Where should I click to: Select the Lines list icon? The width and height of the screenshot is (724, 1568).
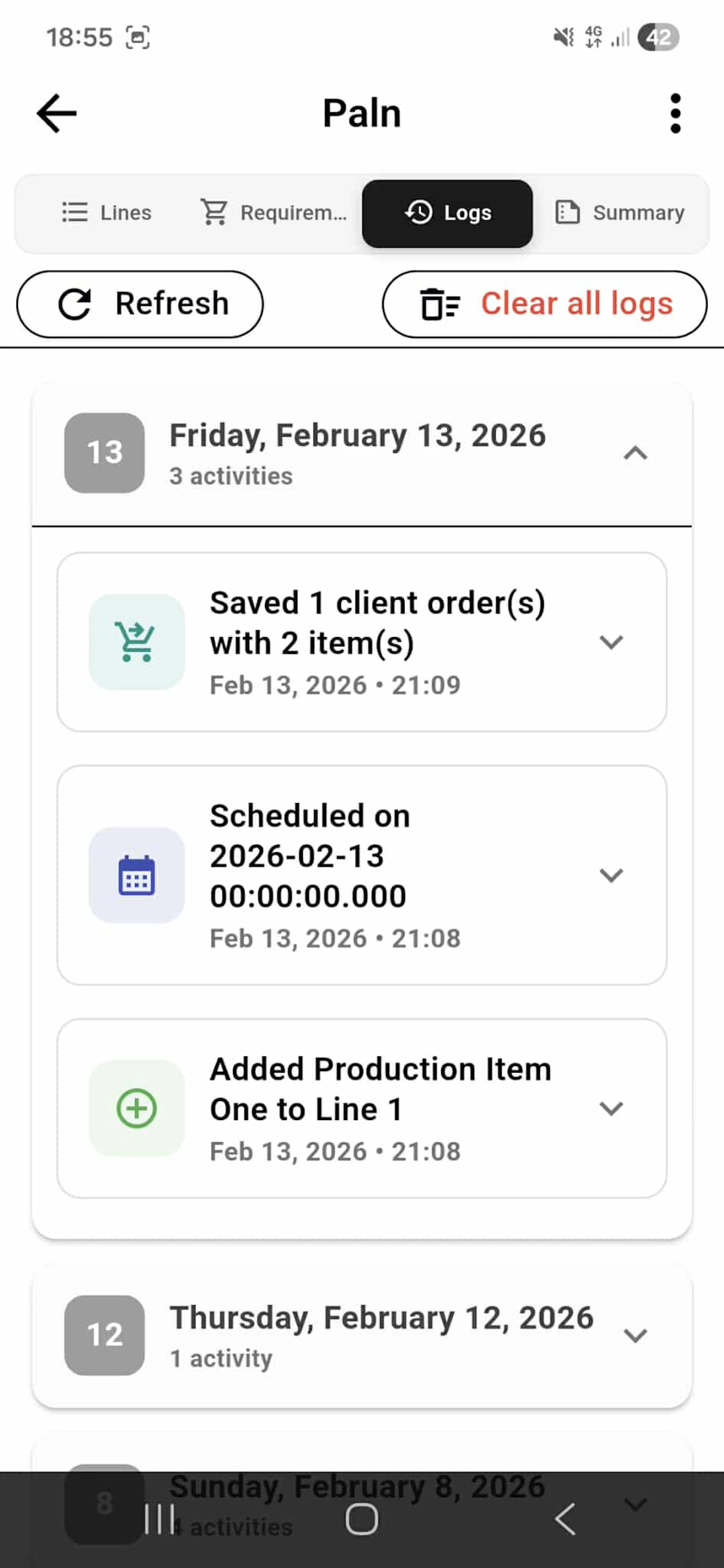(x=73, y=212)
